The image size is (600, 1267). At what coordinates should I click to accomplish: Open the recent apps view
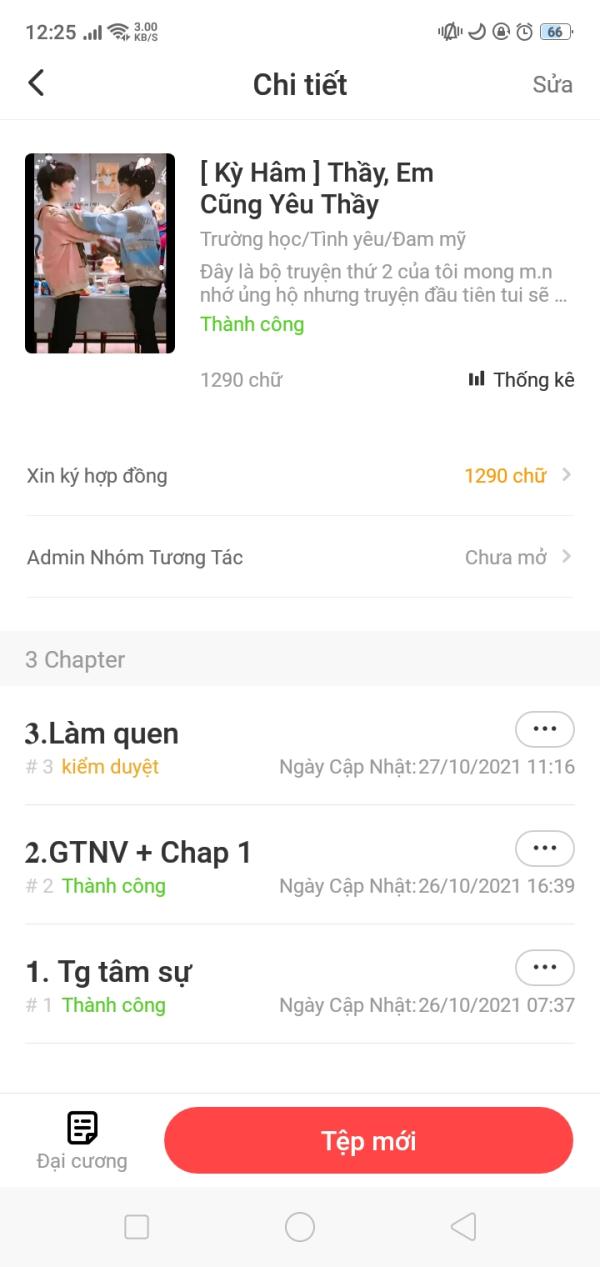pos(137,1227)
